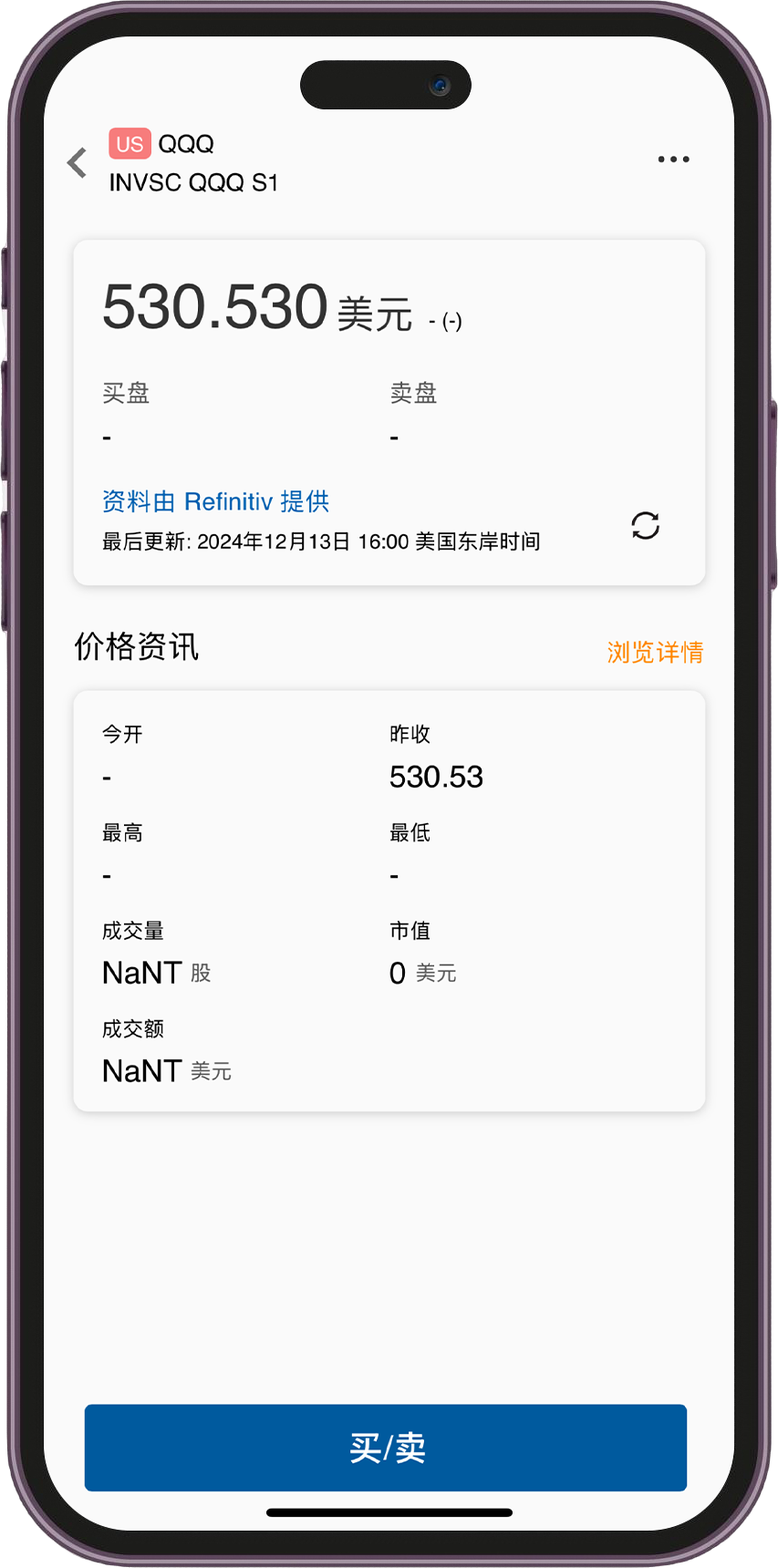Tap 浏览详情 to view price details
The height and width of the screenshot is (1568, 778).
655,652
